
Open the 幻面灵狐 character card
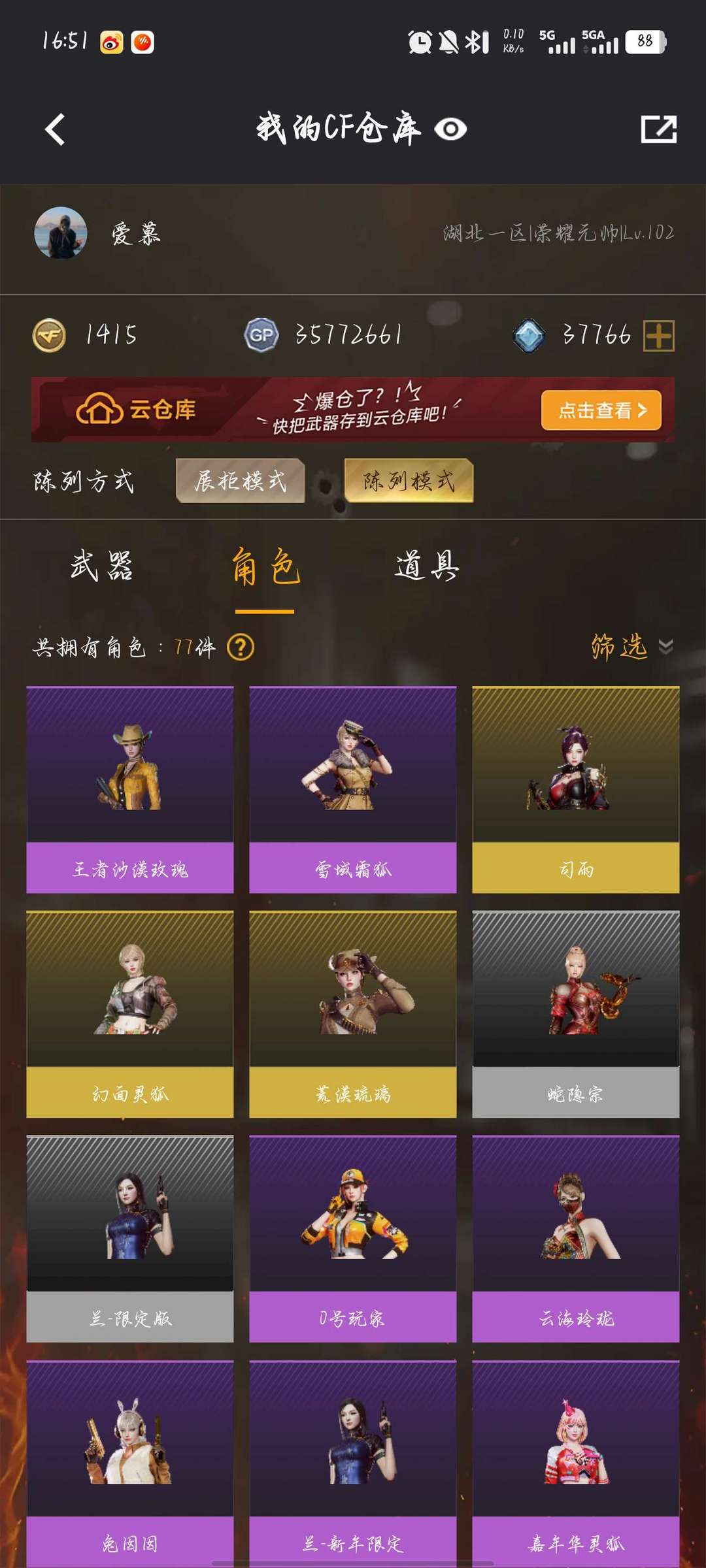click(130, 1014)
